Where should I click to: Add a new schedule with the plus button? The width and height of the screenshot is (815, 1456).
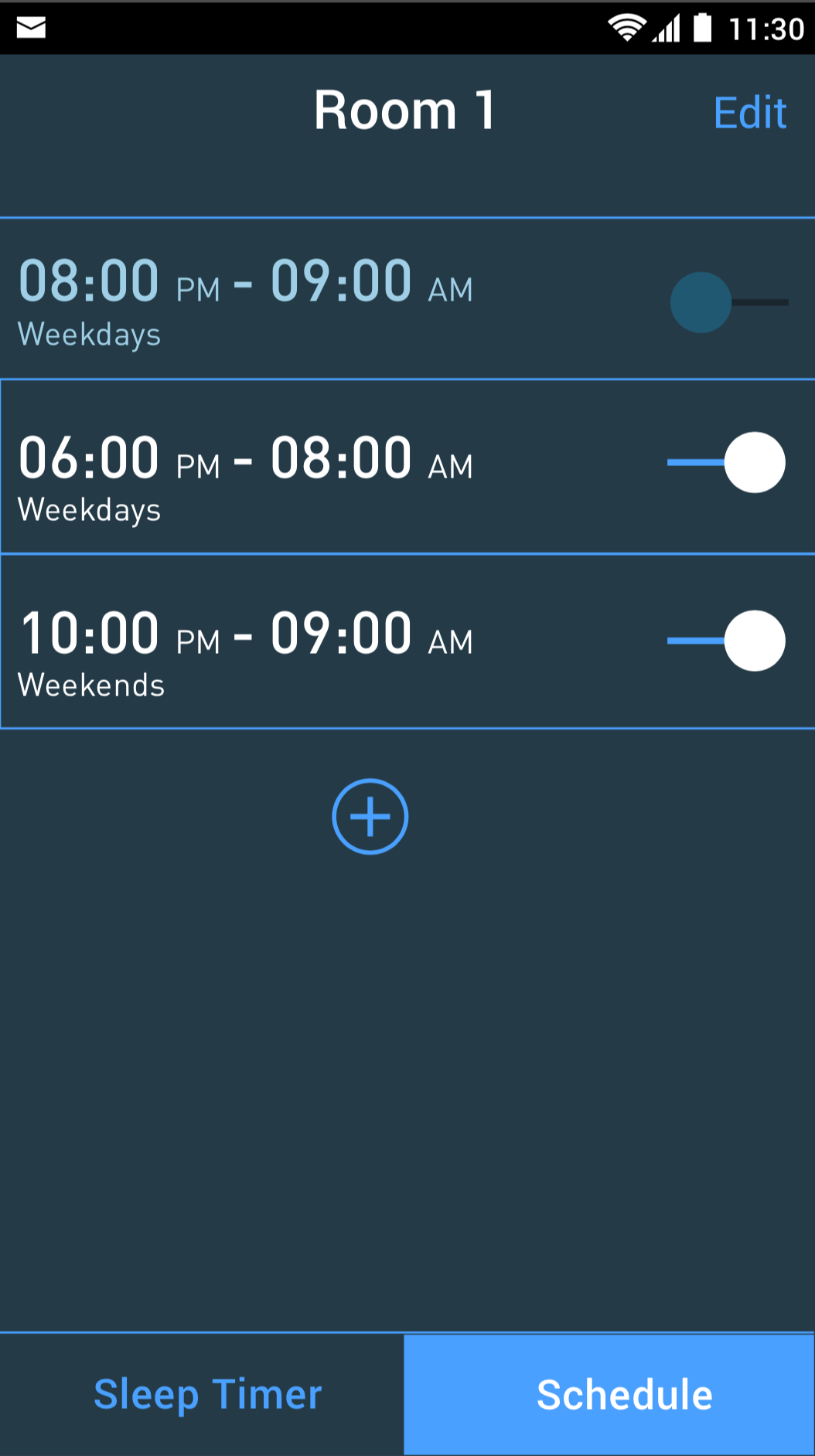coord(370,816)
